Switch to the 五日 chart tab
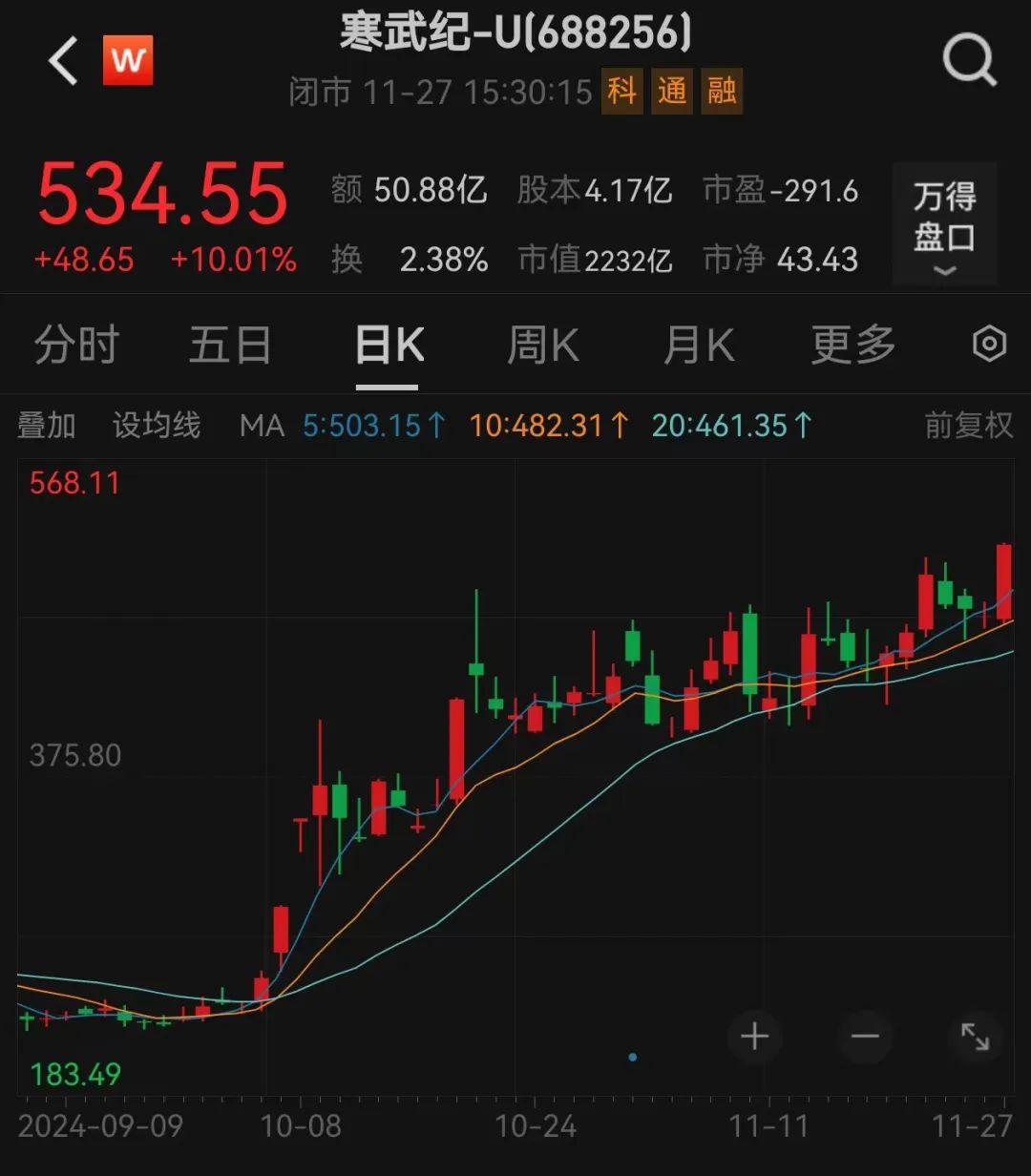The width and height of the screenshot is (1031, 1176). tap(230, 345)
